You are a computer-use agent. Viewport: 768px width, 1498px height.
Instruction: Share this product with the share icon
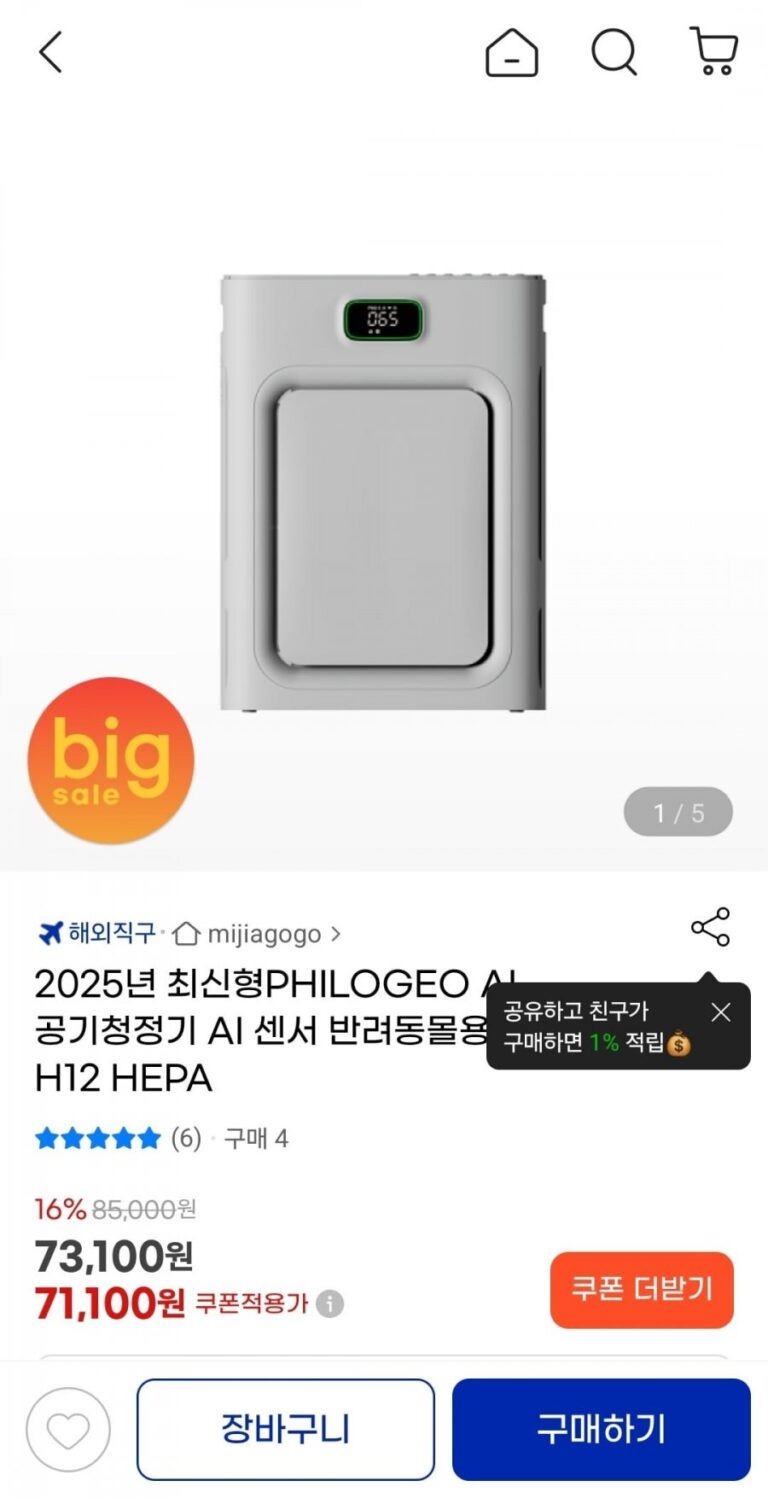pyautogui.click(x=710, y=928)
